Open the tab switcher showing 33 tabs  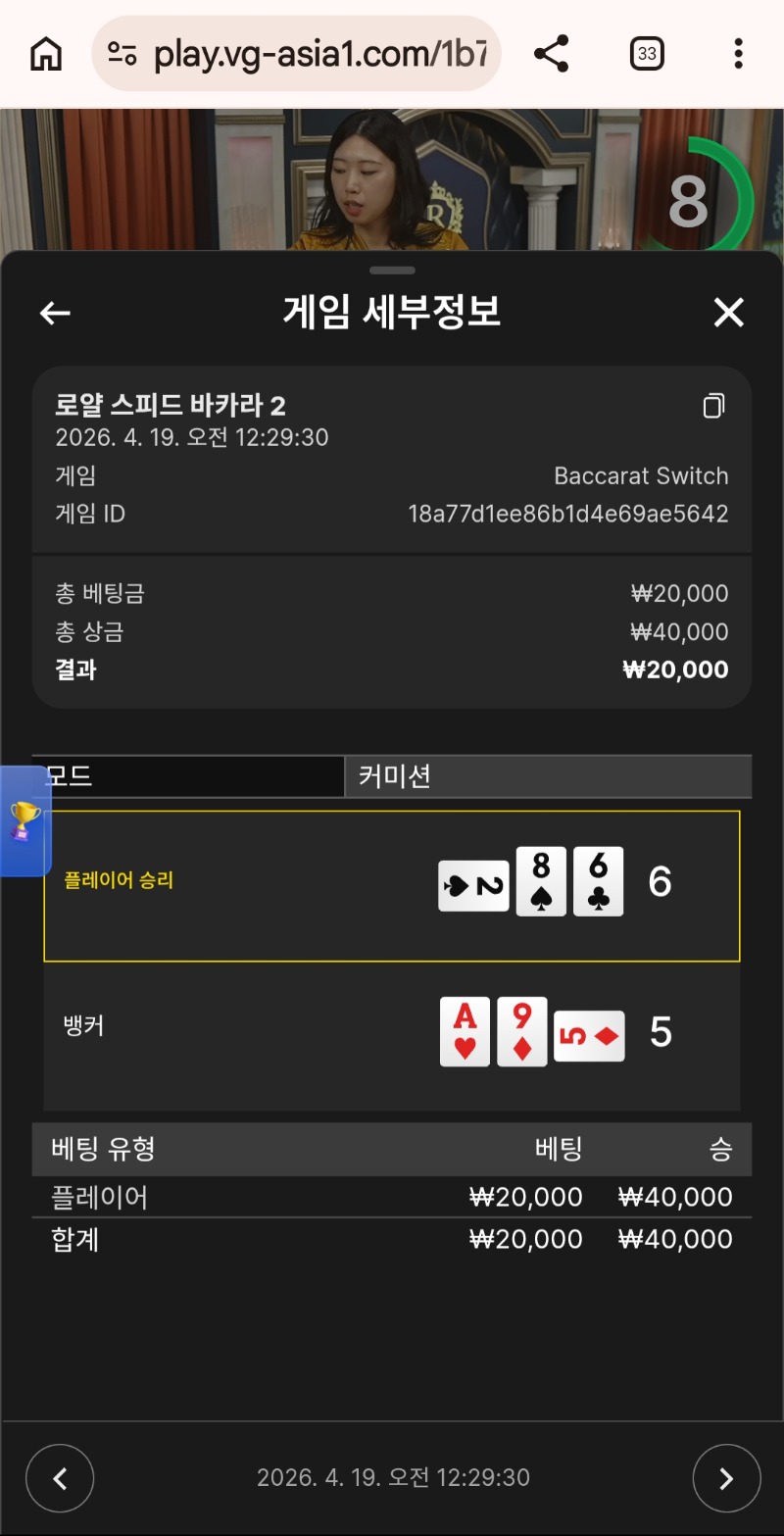tap(647, 54)
